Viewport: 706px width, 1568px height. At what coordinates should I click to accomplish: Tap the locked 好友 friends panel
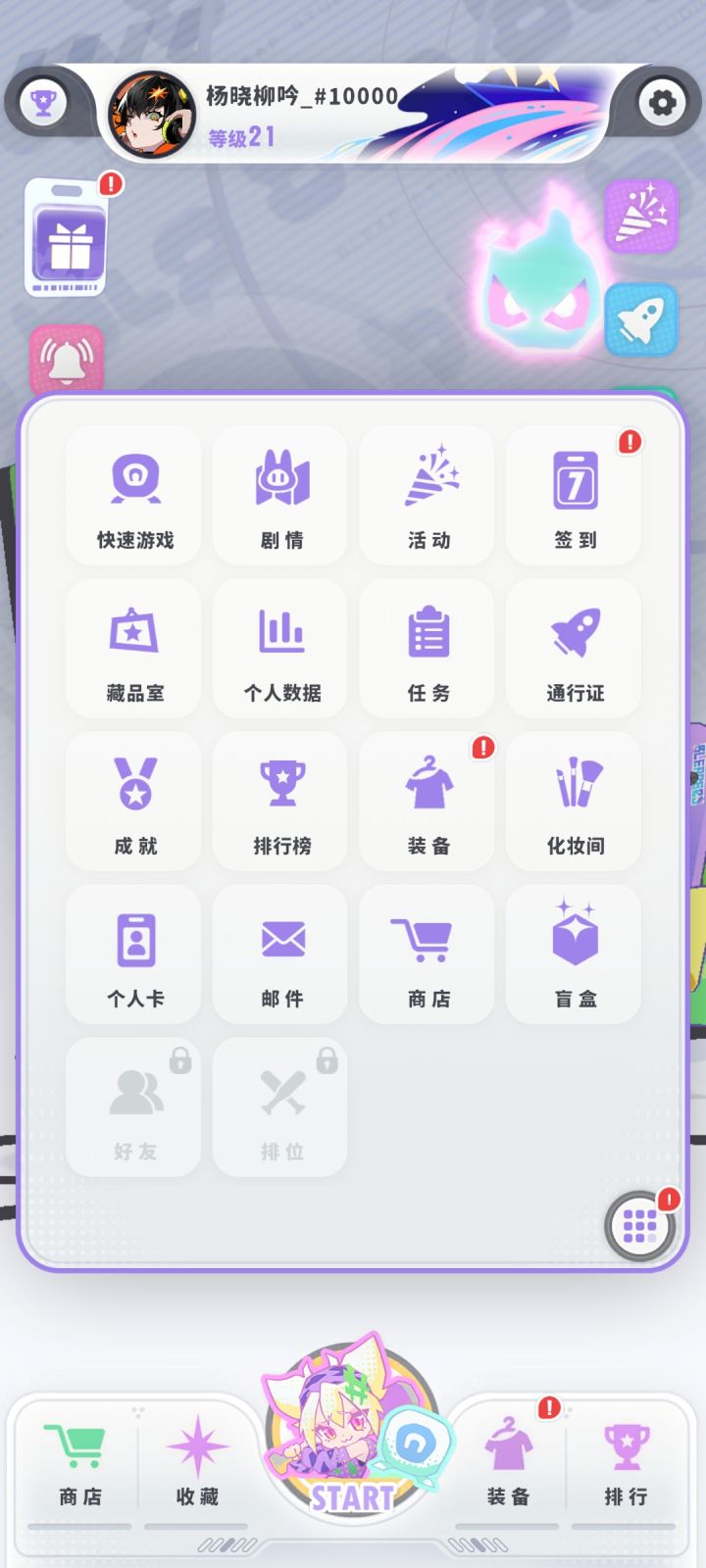pos(132,1106)
